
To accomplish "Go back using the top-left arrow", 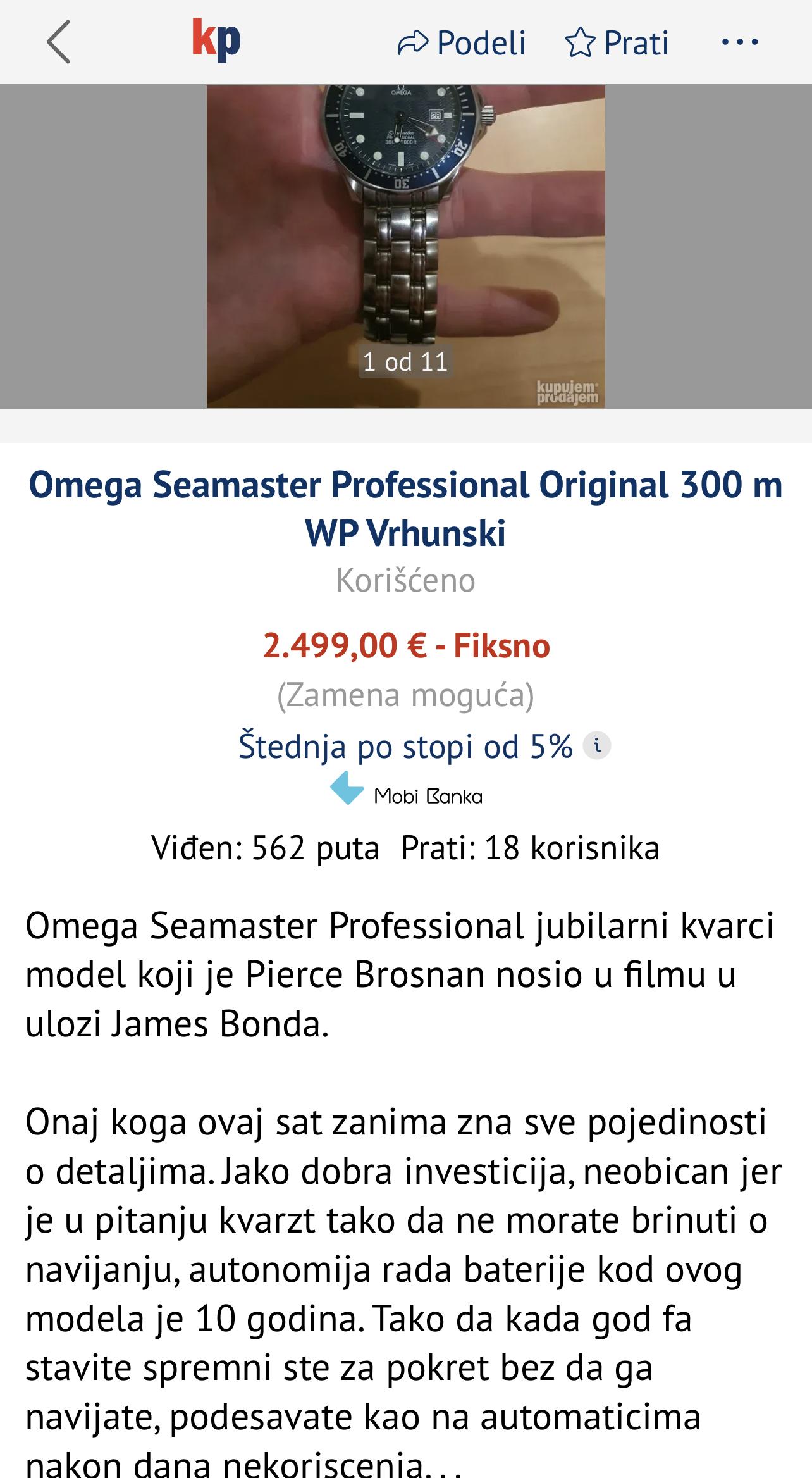I will click(x=58, y=42).
